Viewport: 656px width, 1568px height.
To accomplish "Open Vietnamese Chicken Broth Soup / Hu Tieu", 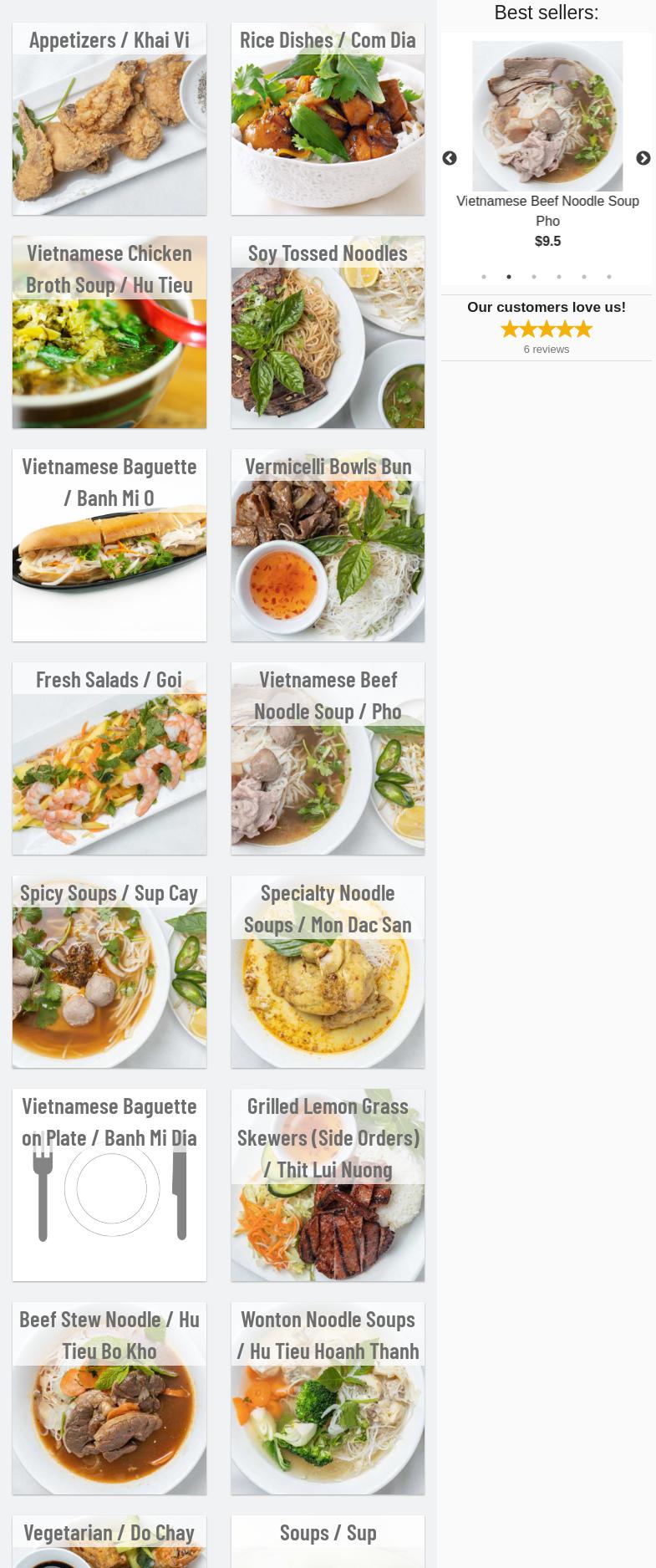I will click(109, 333).
